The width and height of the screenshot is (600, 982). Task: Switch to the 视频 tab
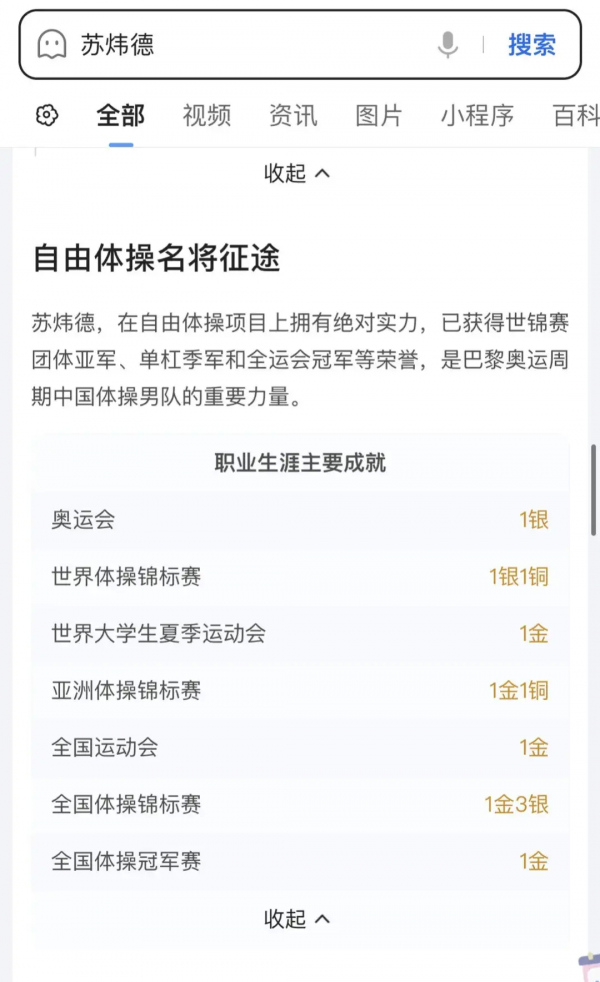click(x=207, y=116)
